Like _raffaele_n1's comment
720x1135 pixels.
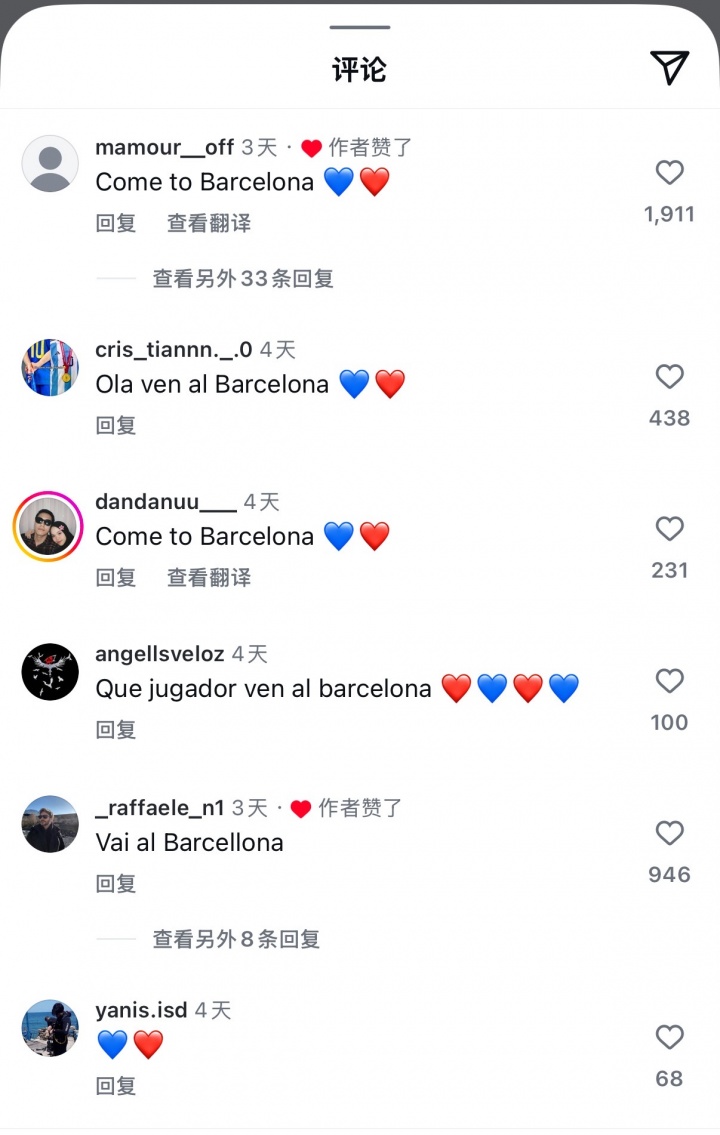click(669, 833)
